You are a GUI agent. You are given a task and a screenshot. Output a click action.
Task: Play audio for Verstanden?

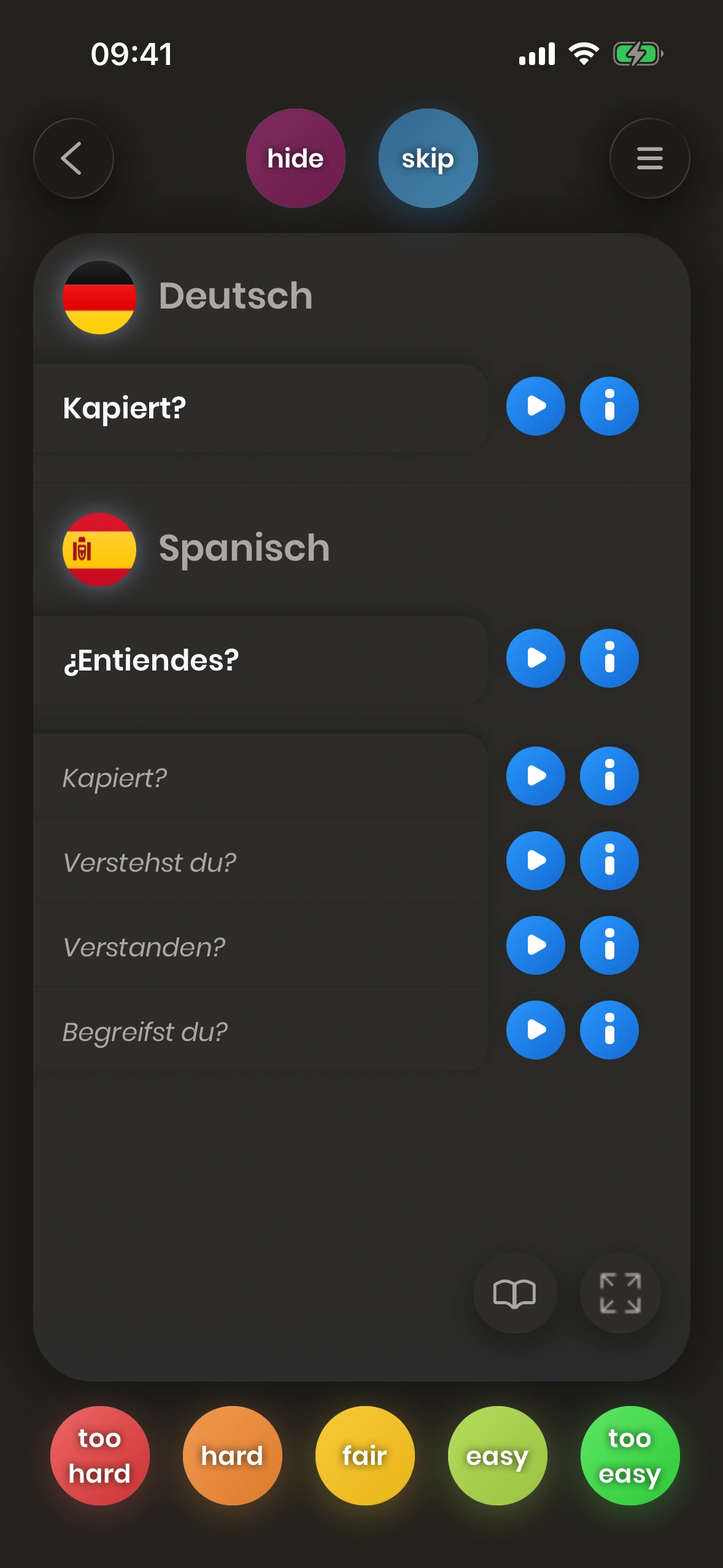(x=535, y=945)
